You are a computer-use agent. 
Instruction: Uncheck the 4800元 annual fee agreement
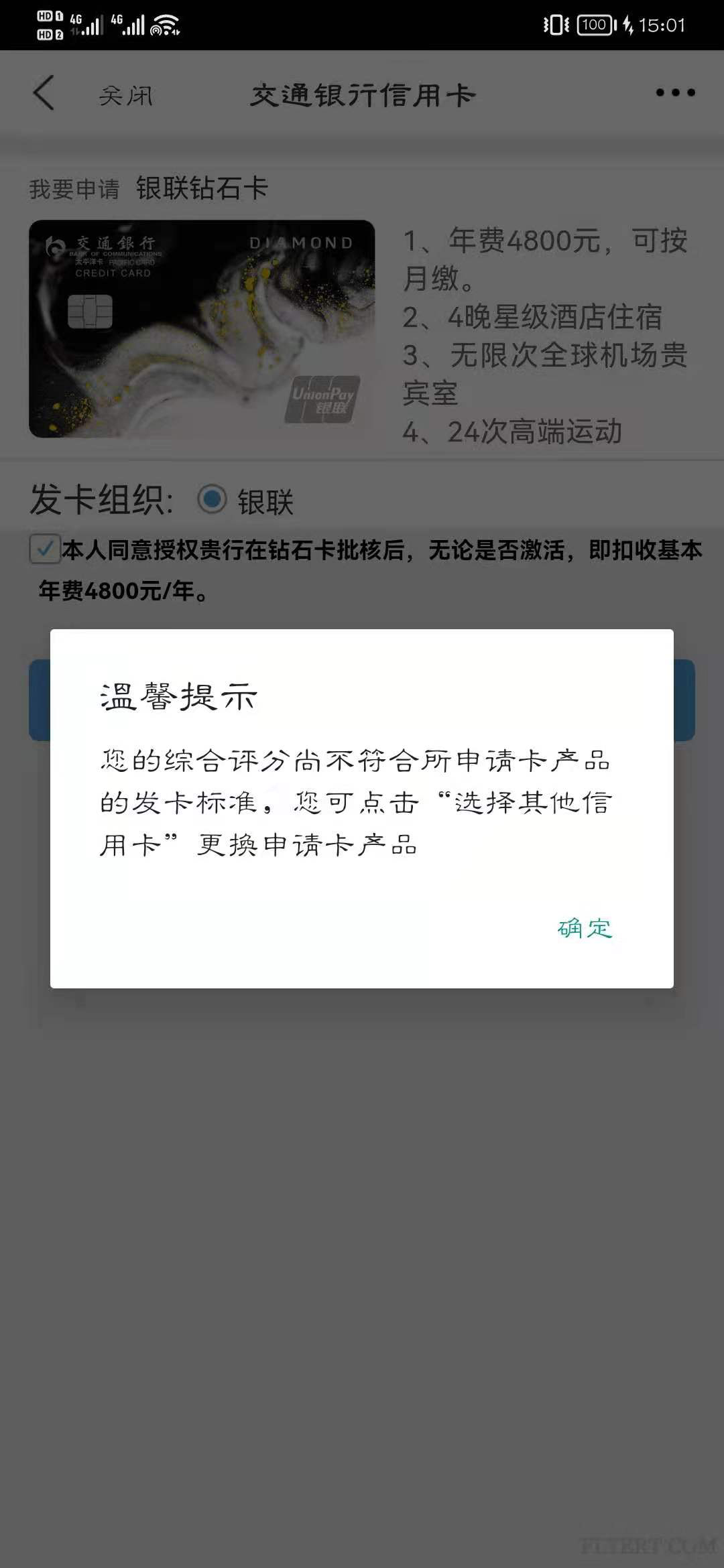[x=45, y=549]
